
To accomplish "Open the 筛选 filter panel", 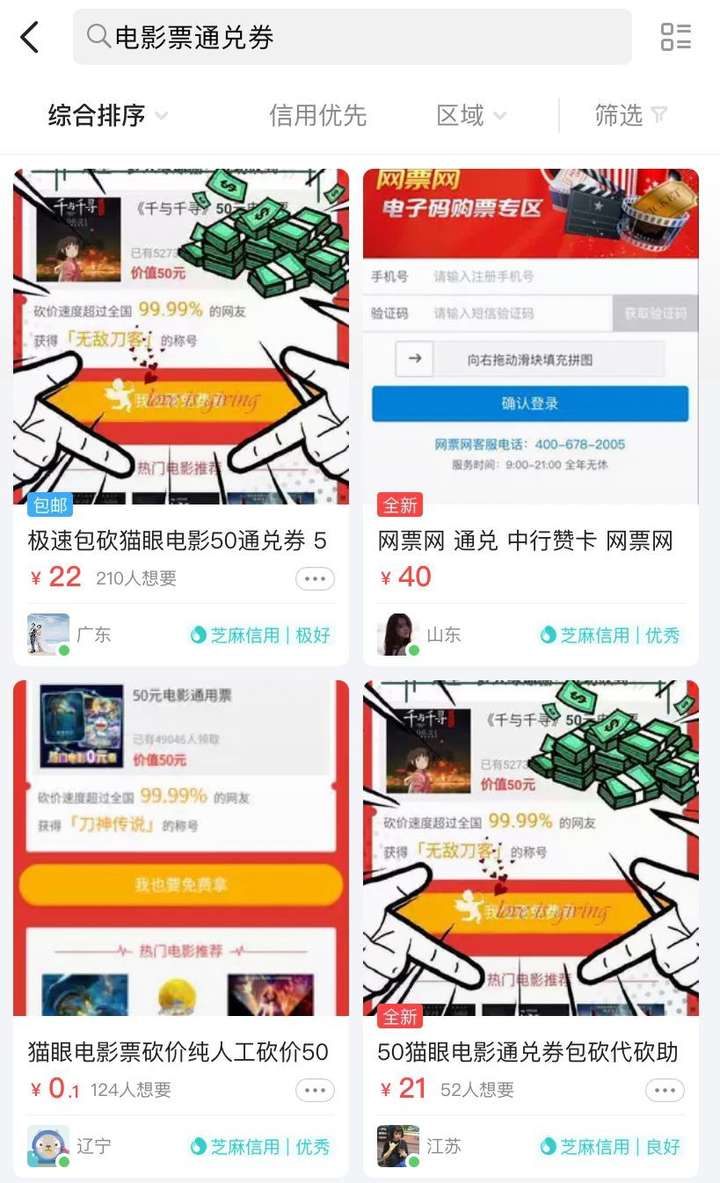I will coord(630,115).
